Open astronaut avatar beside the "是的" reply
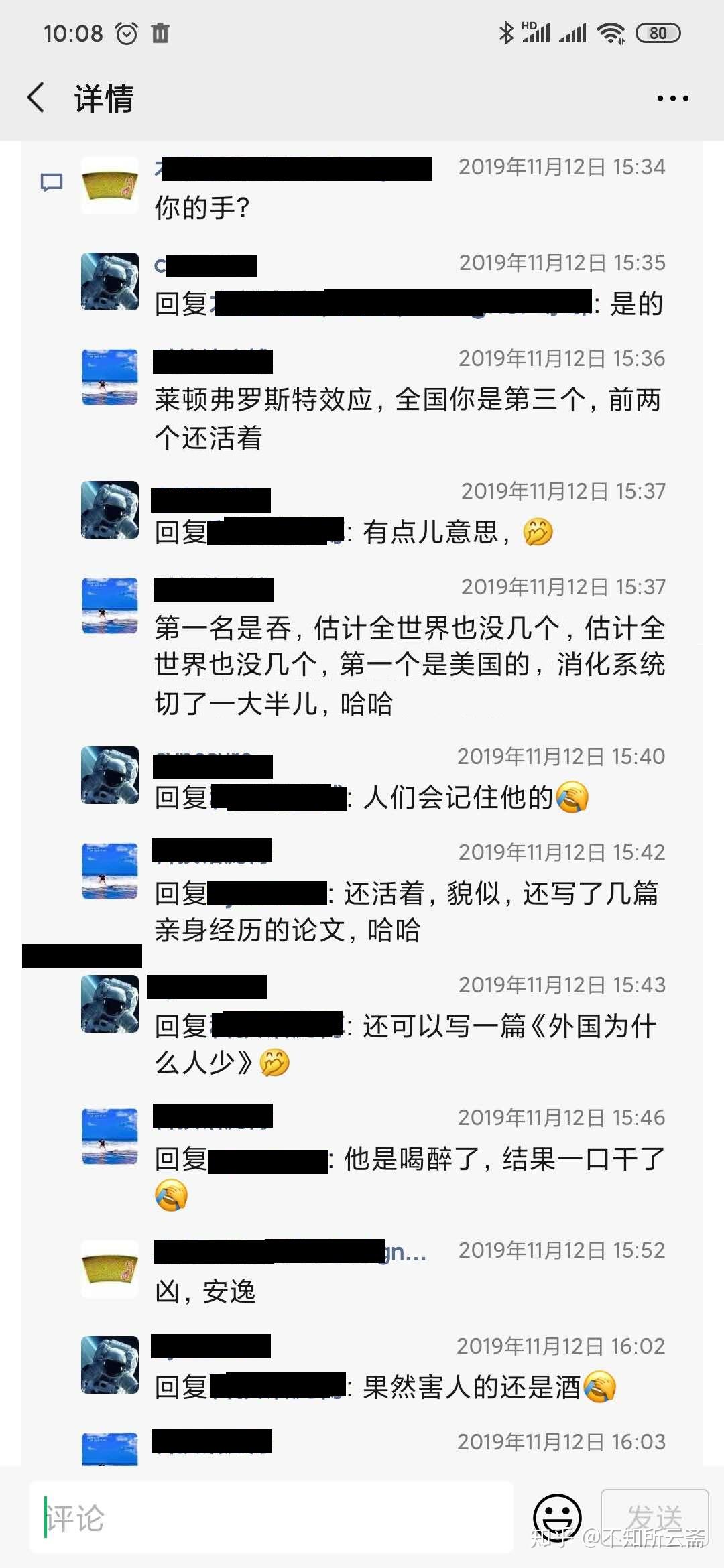 coord(110,281)
